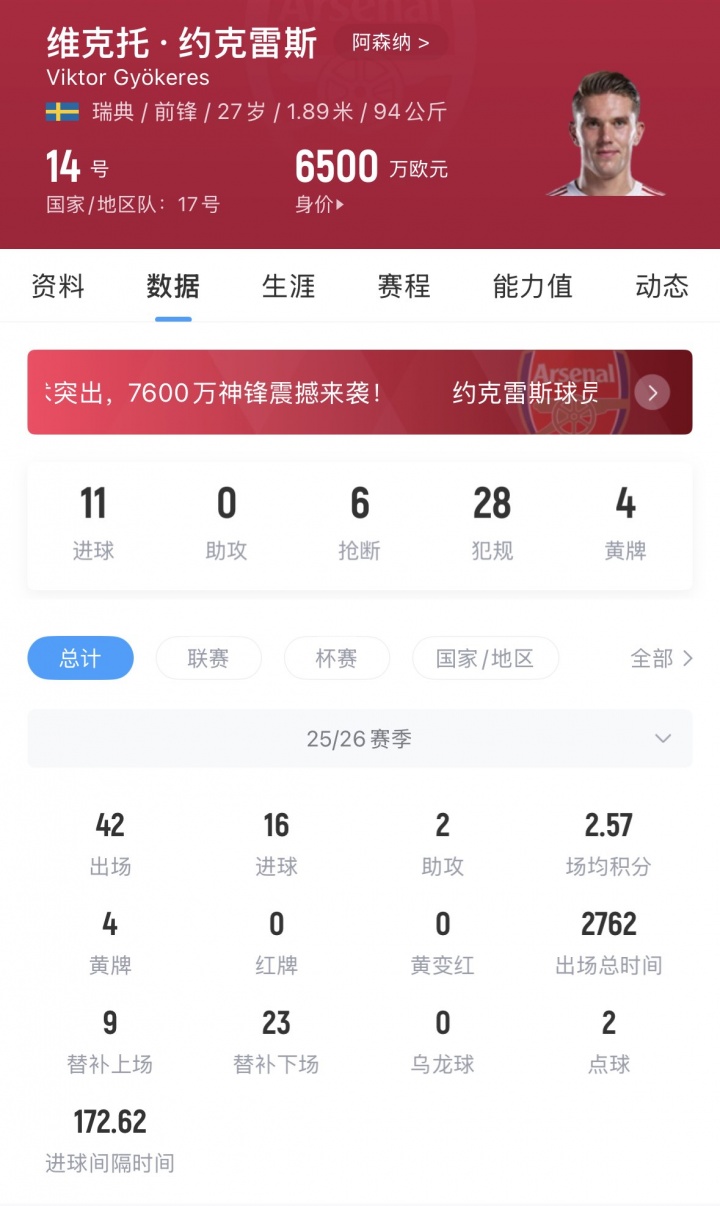Expand the 25/26赛季 season dropdown
Image resolution: width=720 pixels, height=1206 pixels.
pyautogui.click(x=662, y=738)
